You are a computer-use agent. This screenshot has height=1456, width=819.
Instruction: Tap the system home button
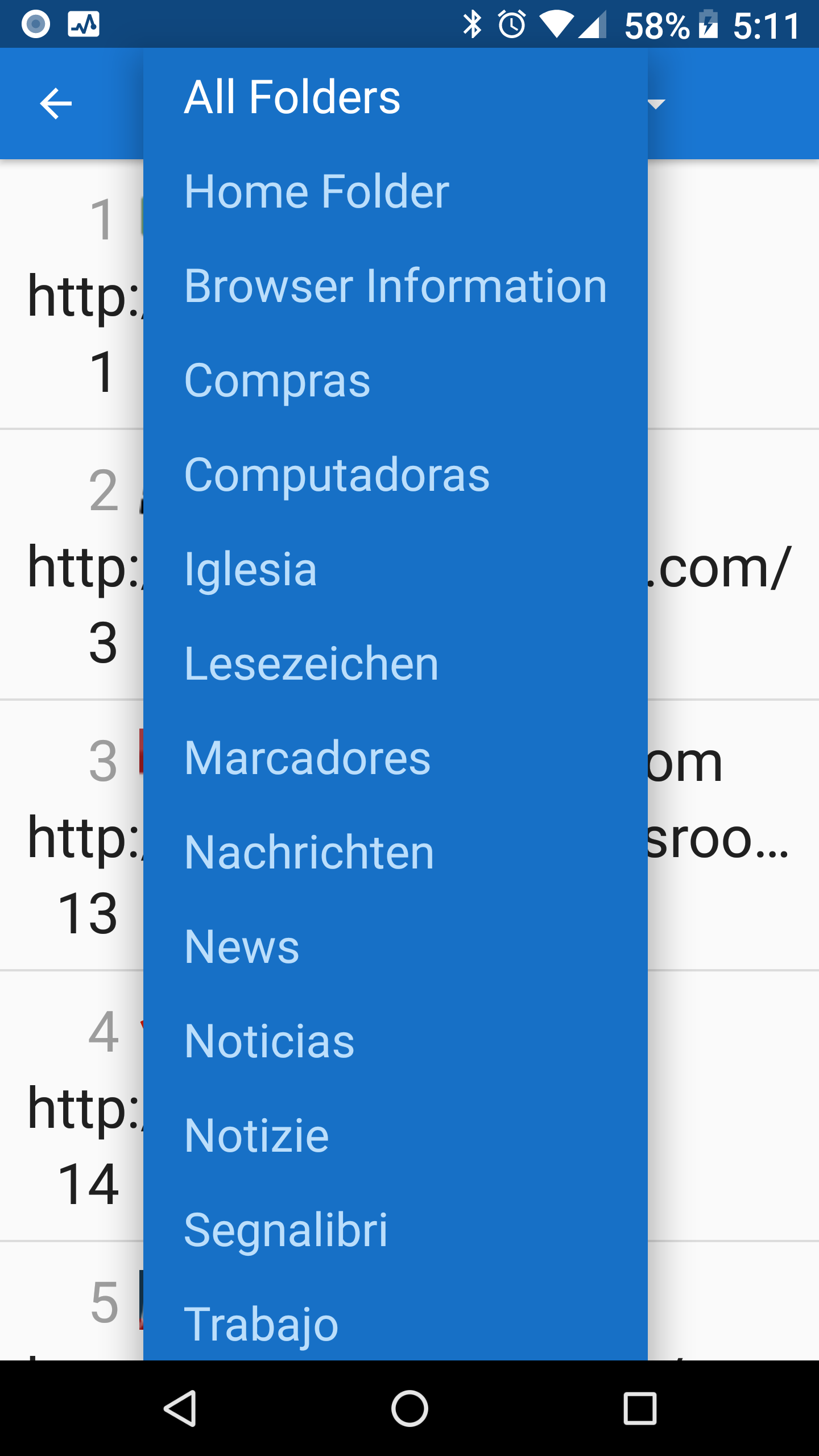pos(409,1408)
